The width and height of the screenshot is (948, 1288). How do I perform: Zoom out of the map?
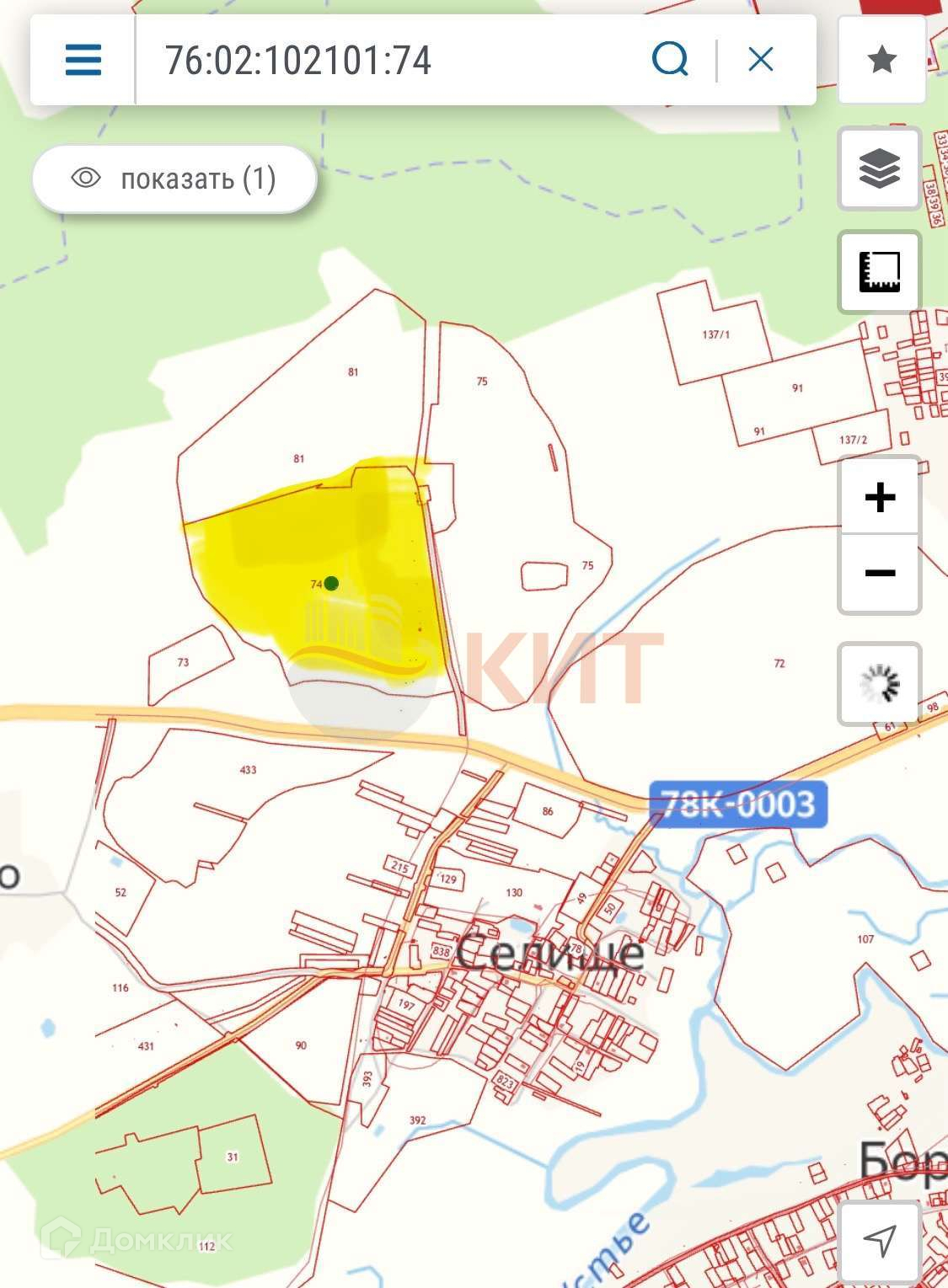[x=880, y=574]
